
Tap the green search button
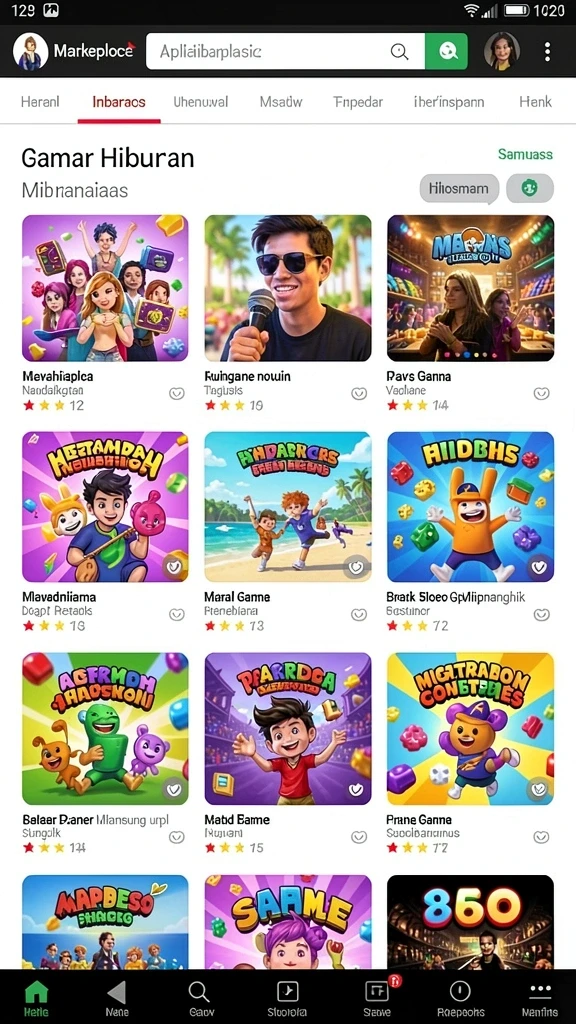point(447,52)
